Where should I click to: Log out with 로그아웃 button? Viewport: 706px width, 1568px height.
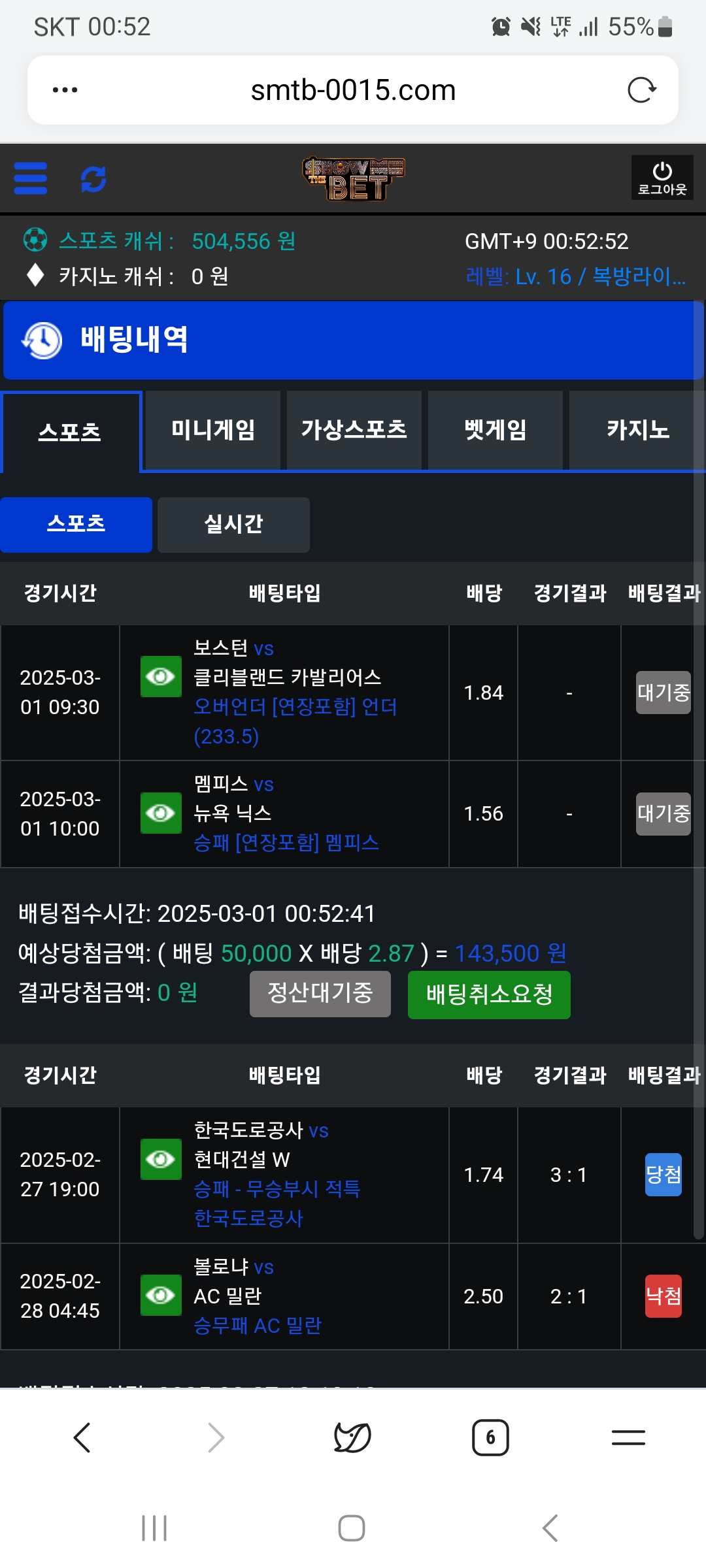point(662,178)
